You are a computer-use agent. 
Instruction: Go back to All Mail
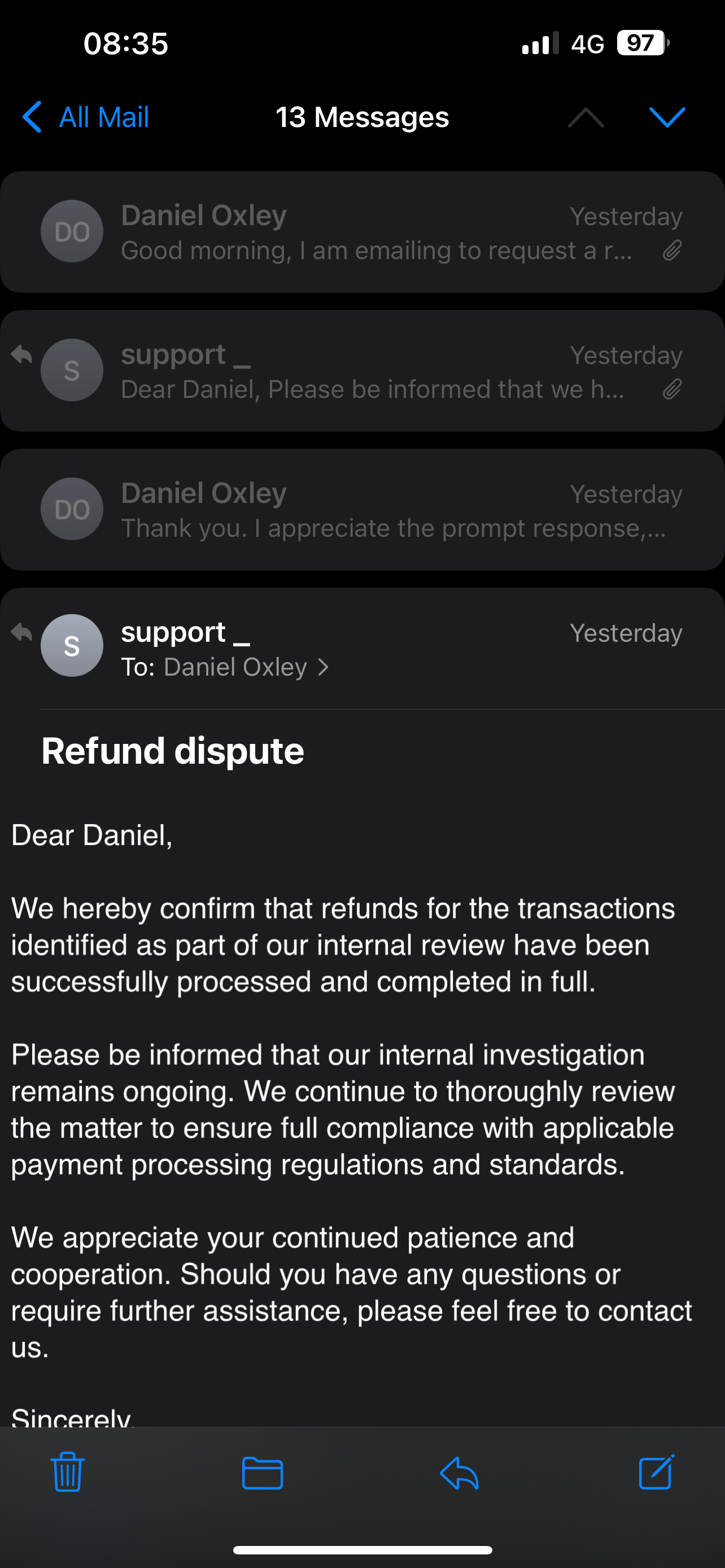pos(86,117)
